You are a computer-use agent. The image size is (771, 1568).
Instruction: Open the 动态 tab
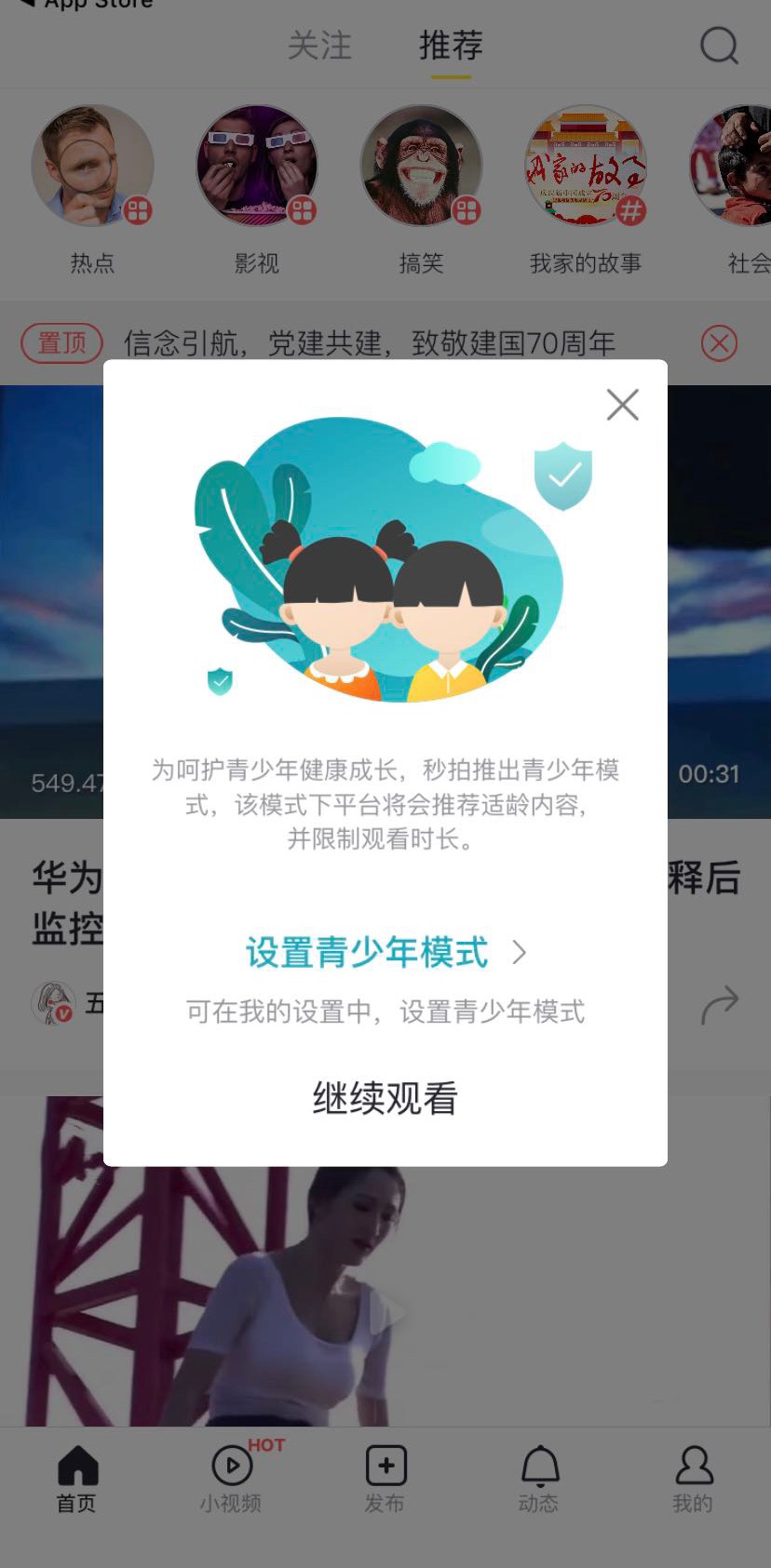[539, 1479]
